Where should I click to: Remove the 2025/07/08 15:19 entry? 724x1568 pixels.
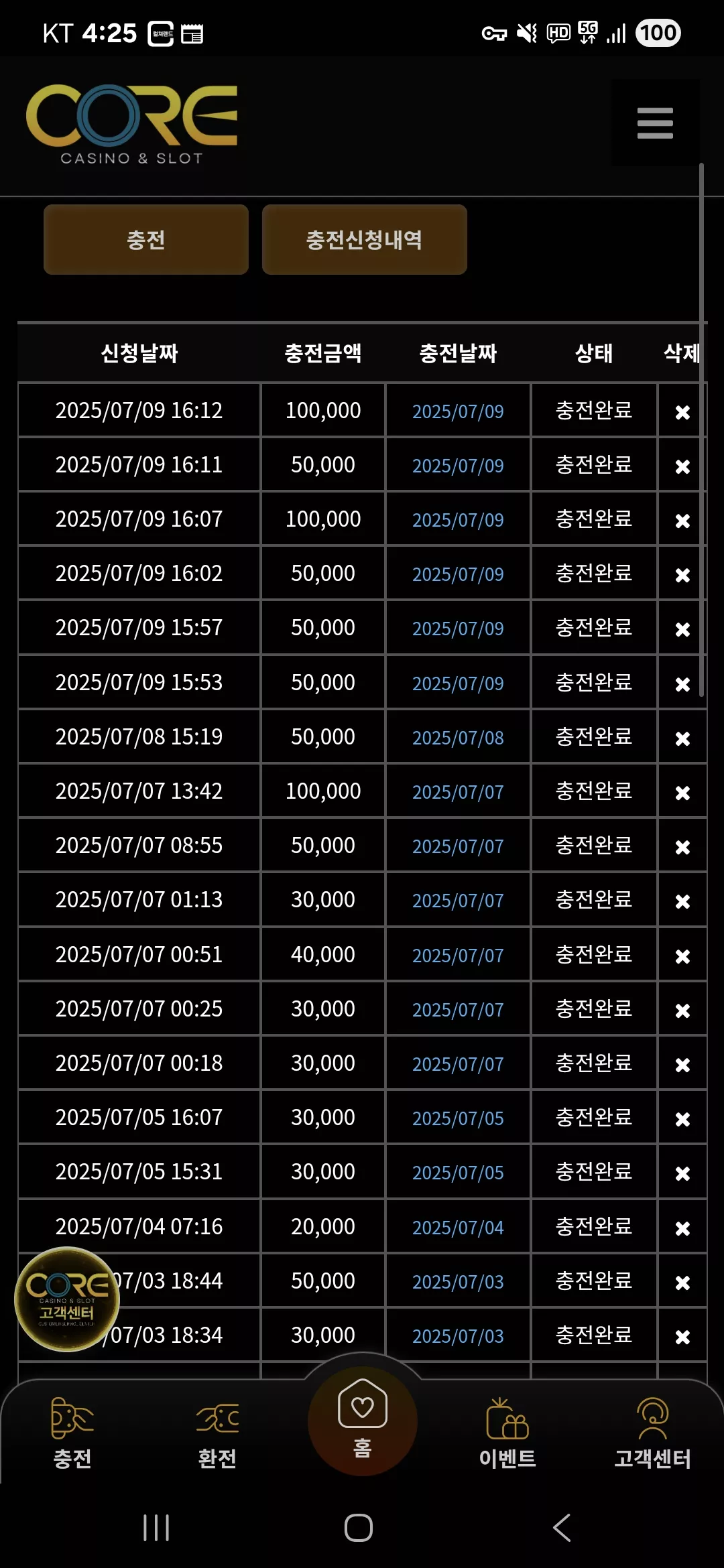point(682,738)
